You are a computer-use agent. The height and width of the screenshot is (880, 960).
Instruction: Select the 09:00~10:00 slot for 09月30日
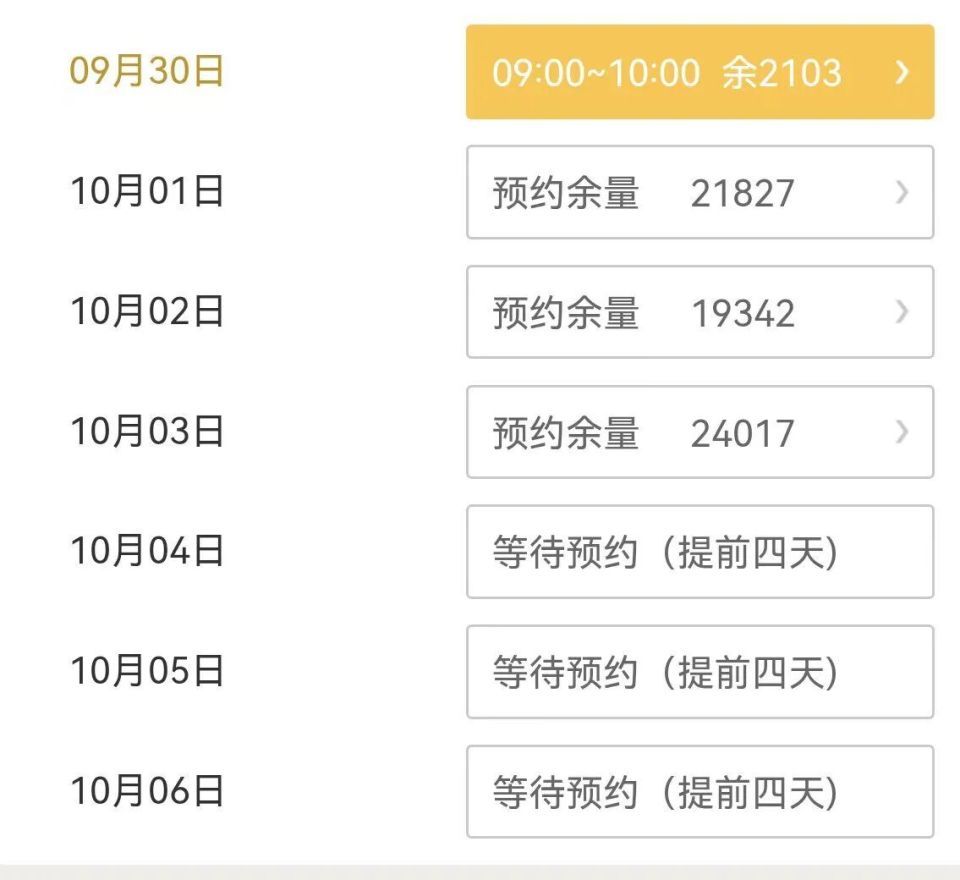click(700, 72)
